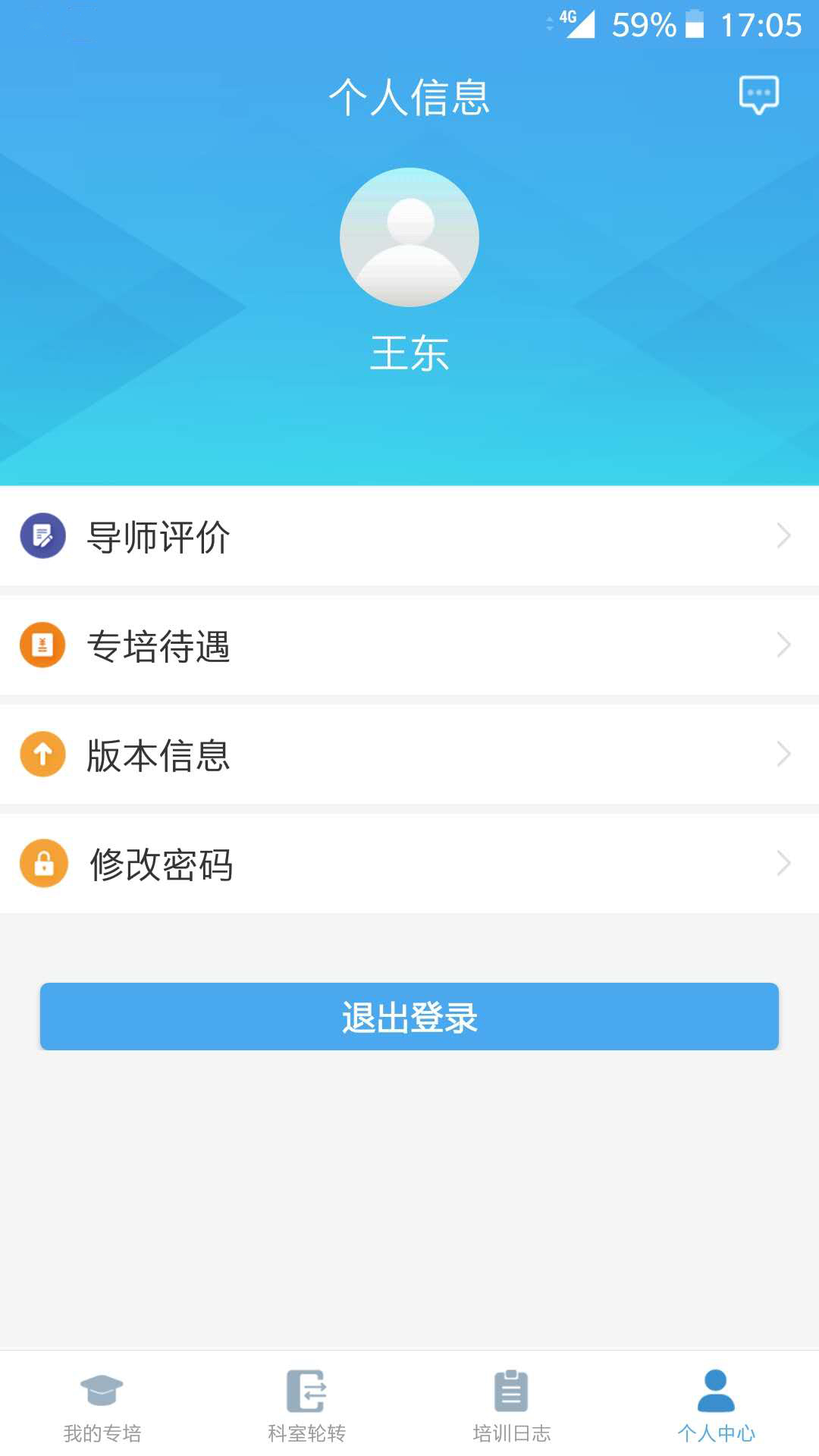
Task: Switch to the 培训日志 tab
Action: (510, 1410)
